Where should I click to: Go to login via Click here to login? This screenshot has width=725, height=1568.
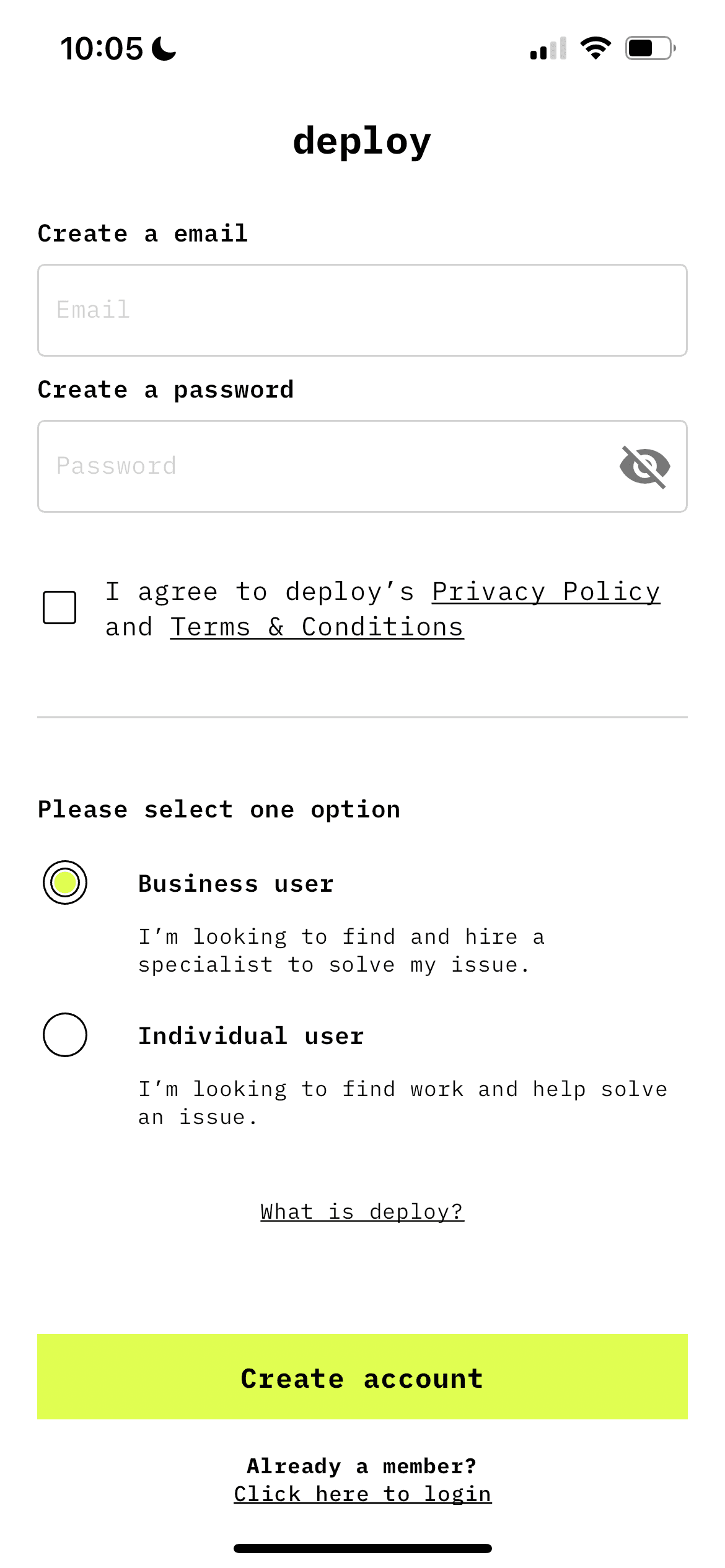click(x=362, y=1494)
